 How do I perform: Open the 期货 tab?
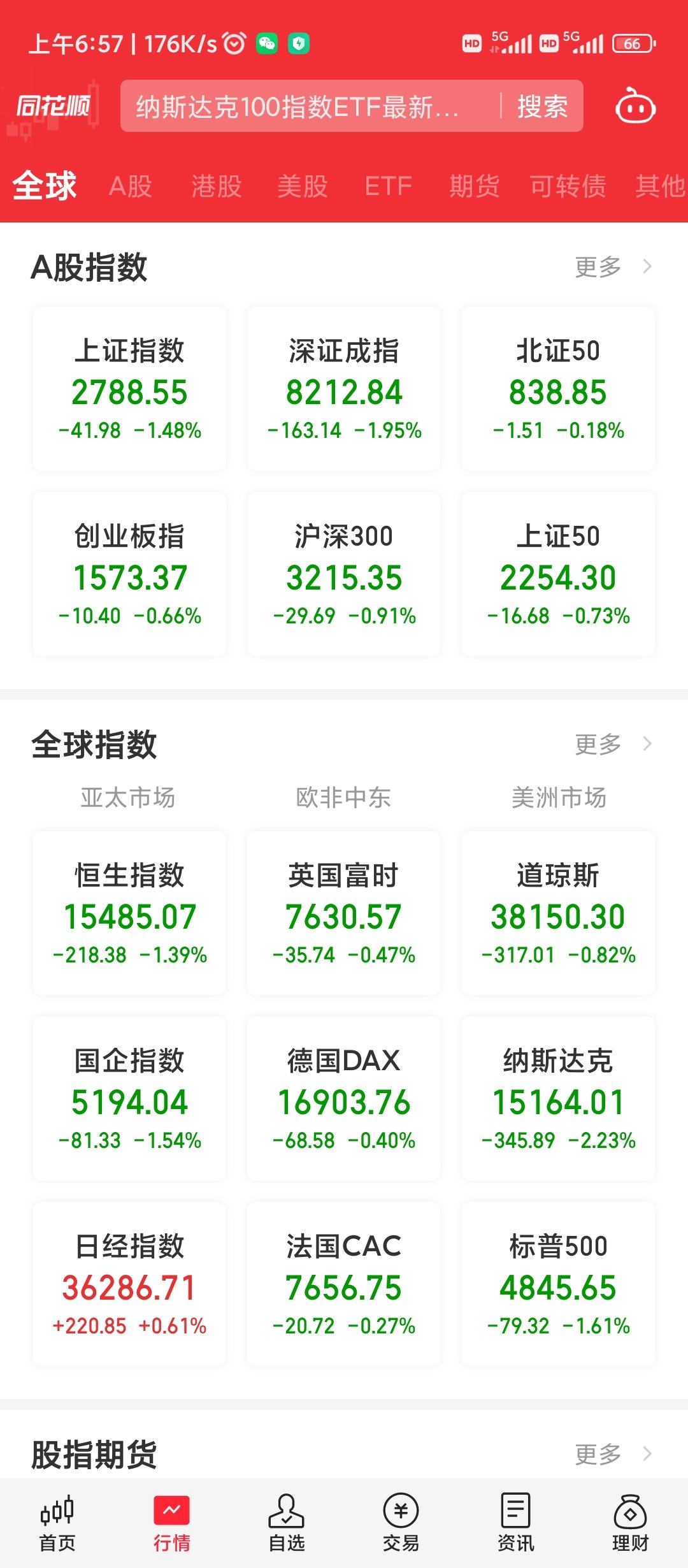pos(474,186)
